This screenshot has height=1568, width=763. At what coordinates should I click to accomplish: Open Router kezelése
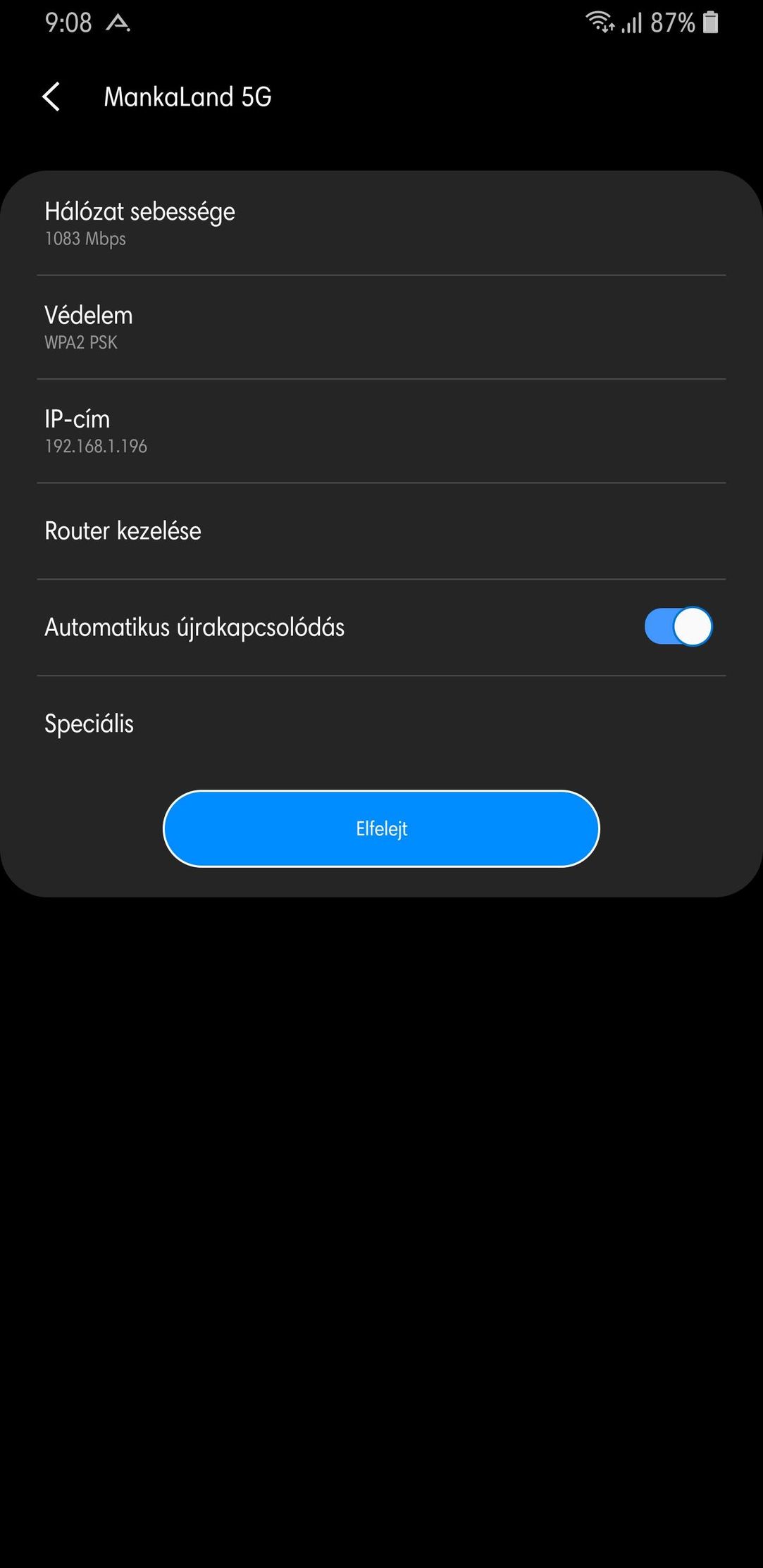click(381, 531)
